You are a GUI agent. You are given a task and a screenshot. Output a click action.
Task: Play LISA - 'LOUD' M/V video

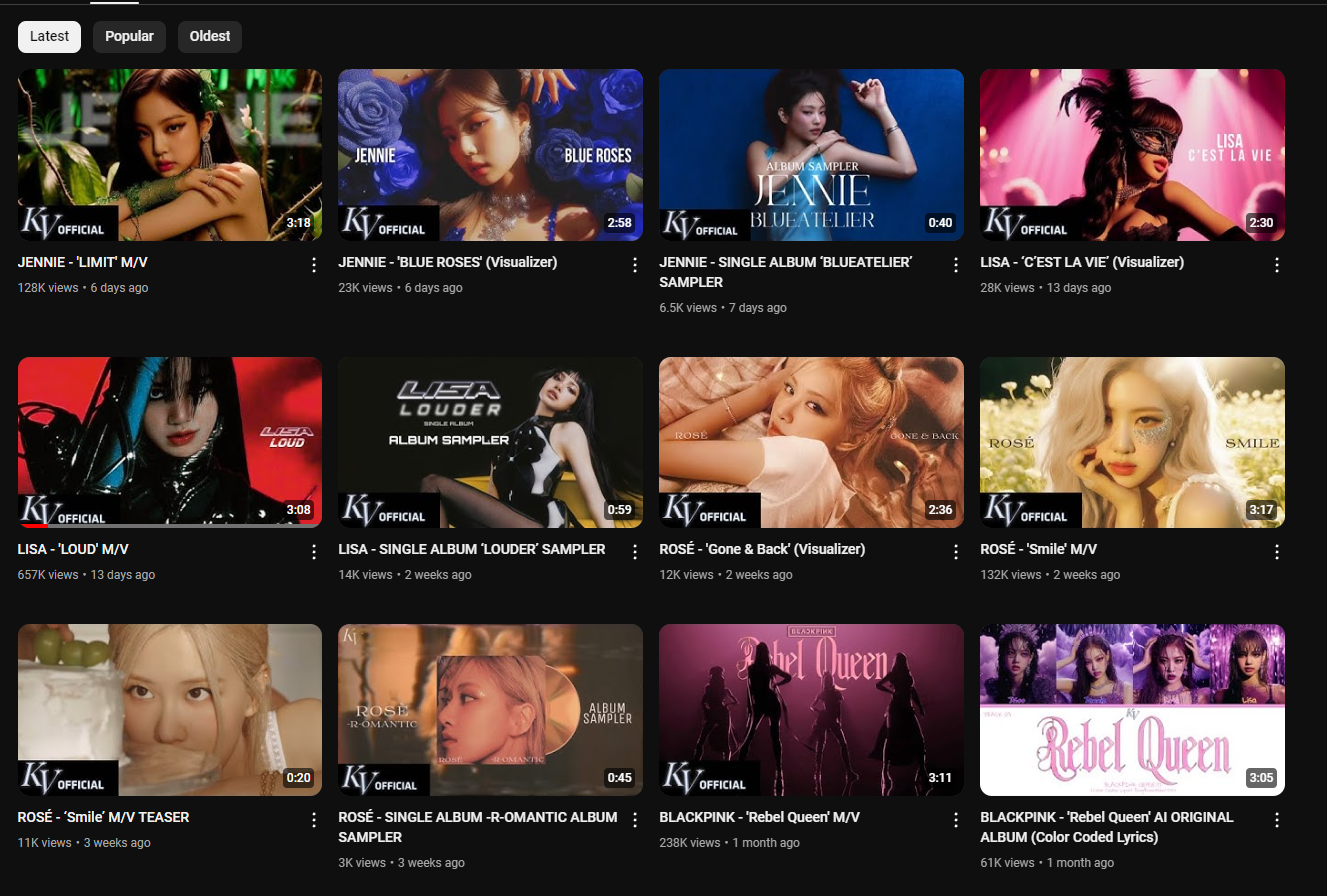(170, 442)
